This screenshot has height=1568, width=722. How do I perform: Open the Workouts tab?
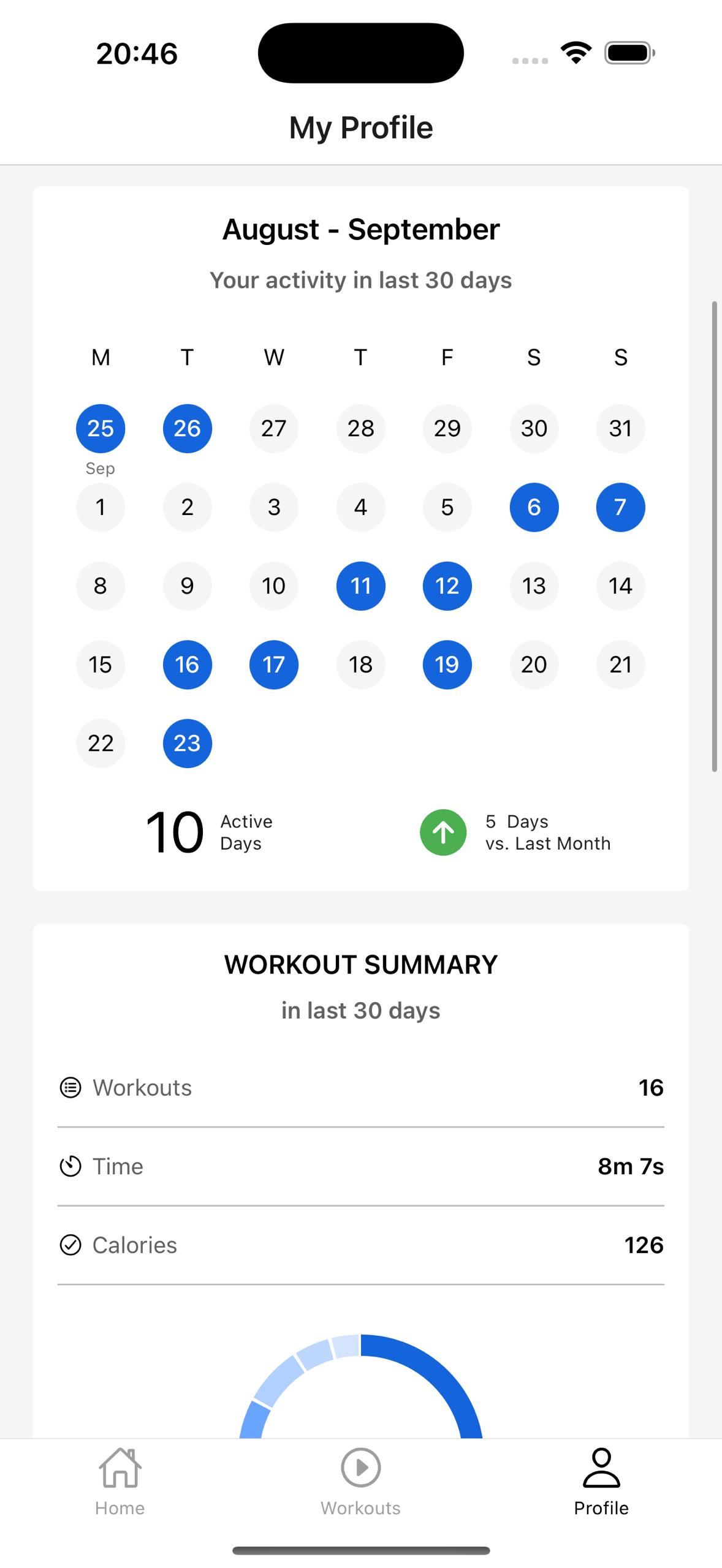pyautogui.click(x=360, y=1481)
